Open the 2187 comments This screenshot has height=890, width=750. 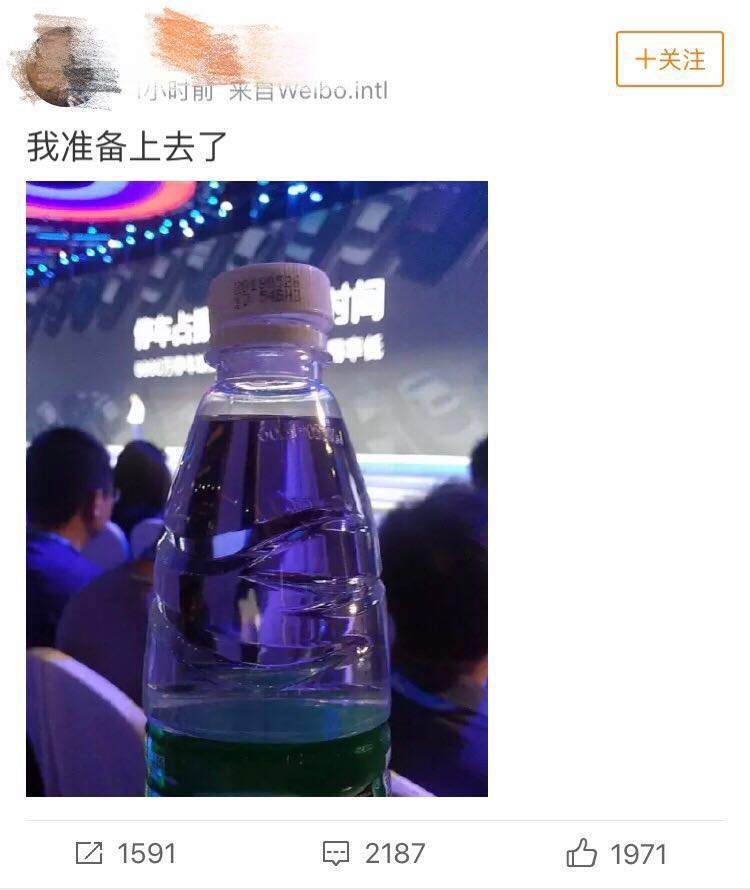pyautogui.click(x=374, y=853)
